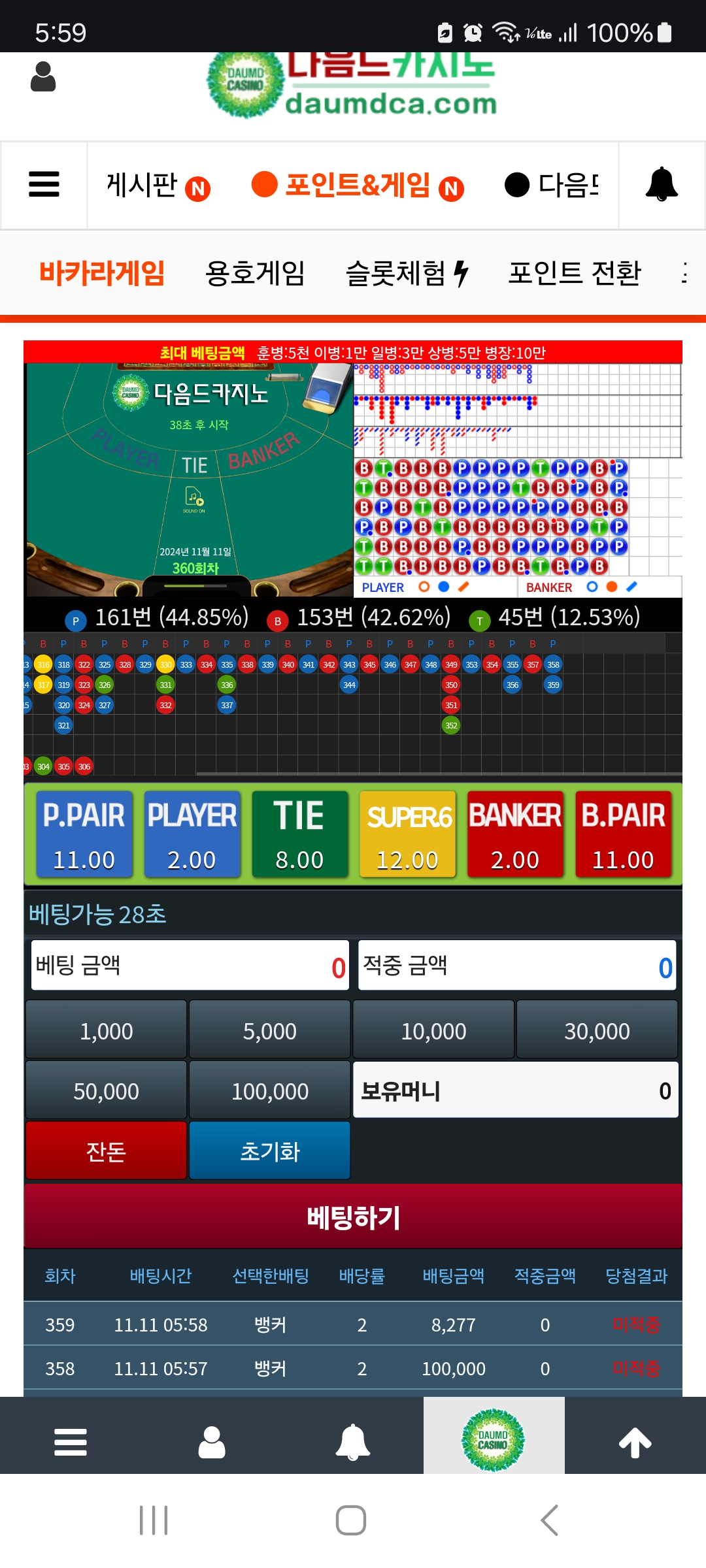706x1568 pixels.
Task: Choose the BANKER 2.00 bet option
Action: pyautogui.click(x=515, y=834)
